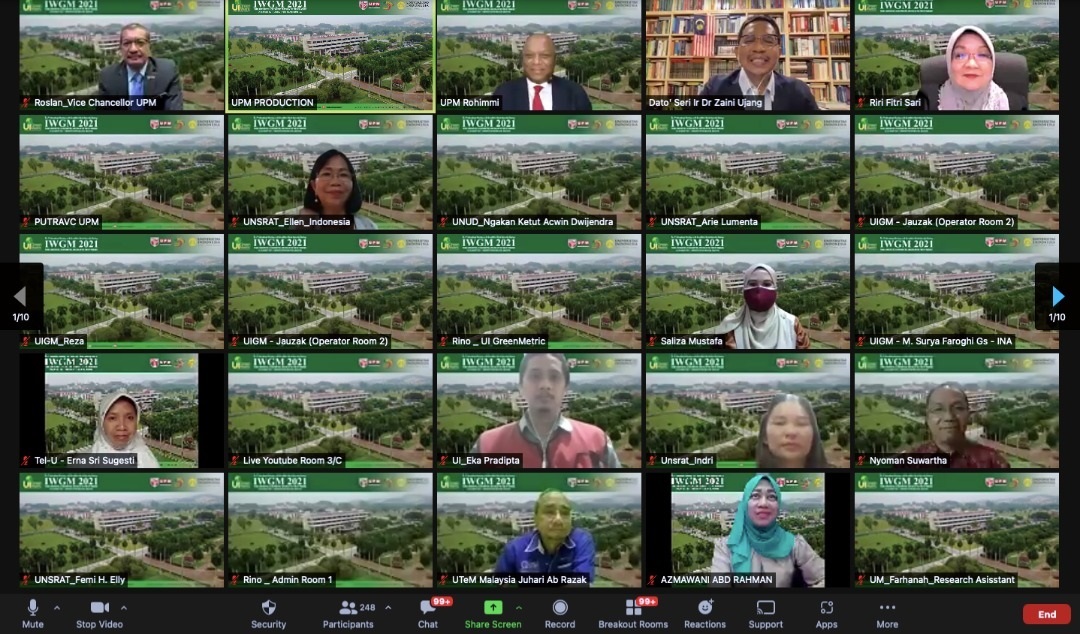Select Dato' Seri Ir Dr Zaini Ujang tile
The image size is (1080, 634).
tap(748, 55)
